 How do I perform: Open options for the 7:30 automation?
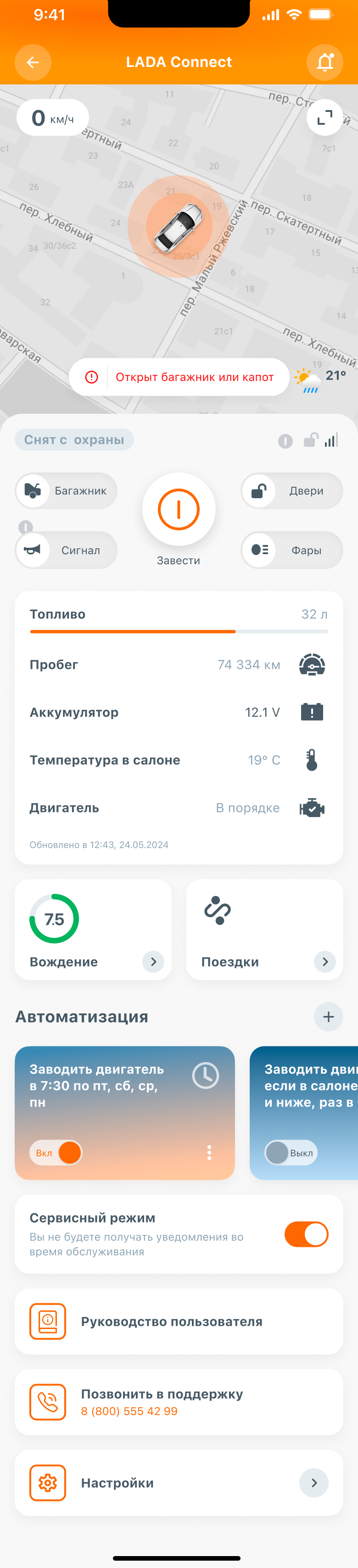(x=209, y=1152)
